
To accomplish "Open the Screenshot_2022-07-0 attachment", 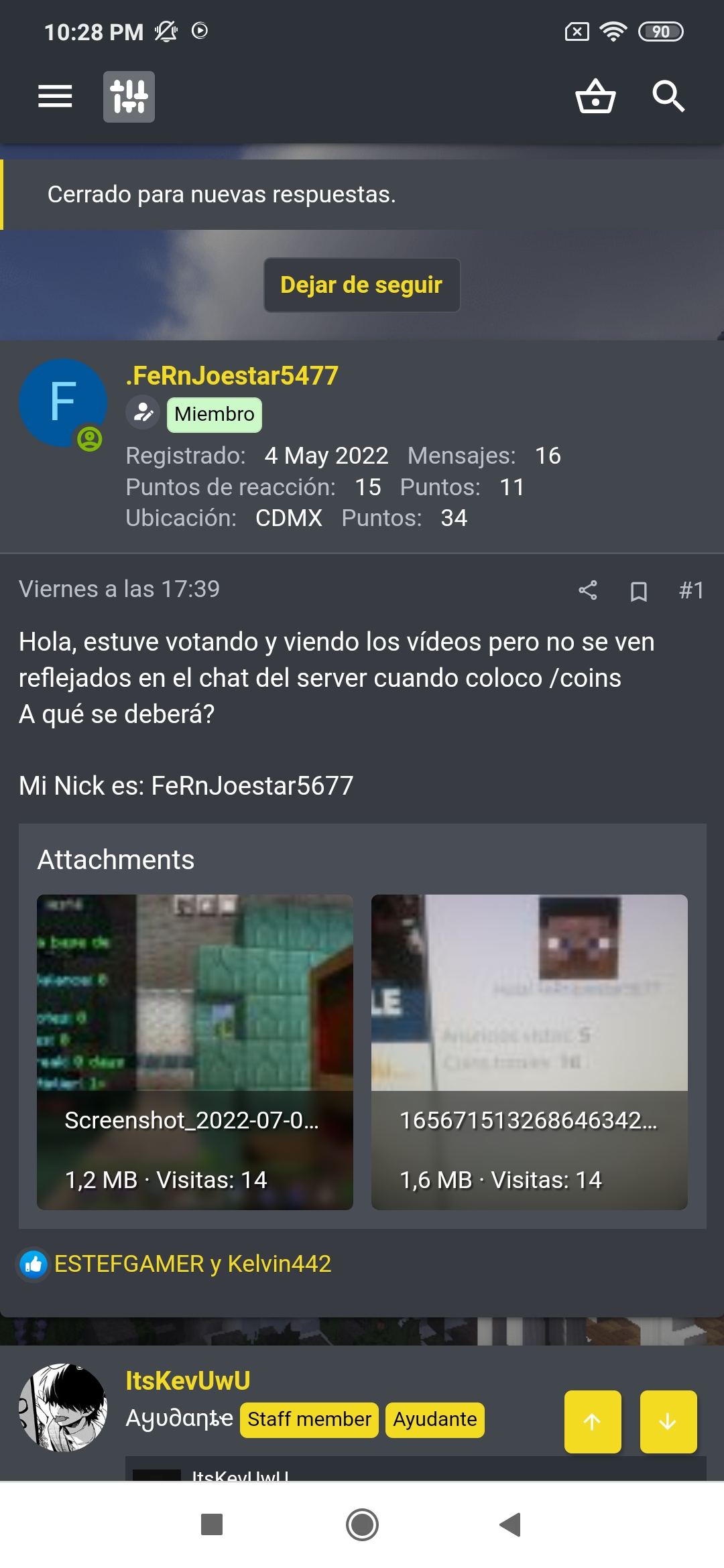I will coord(194,1052).
